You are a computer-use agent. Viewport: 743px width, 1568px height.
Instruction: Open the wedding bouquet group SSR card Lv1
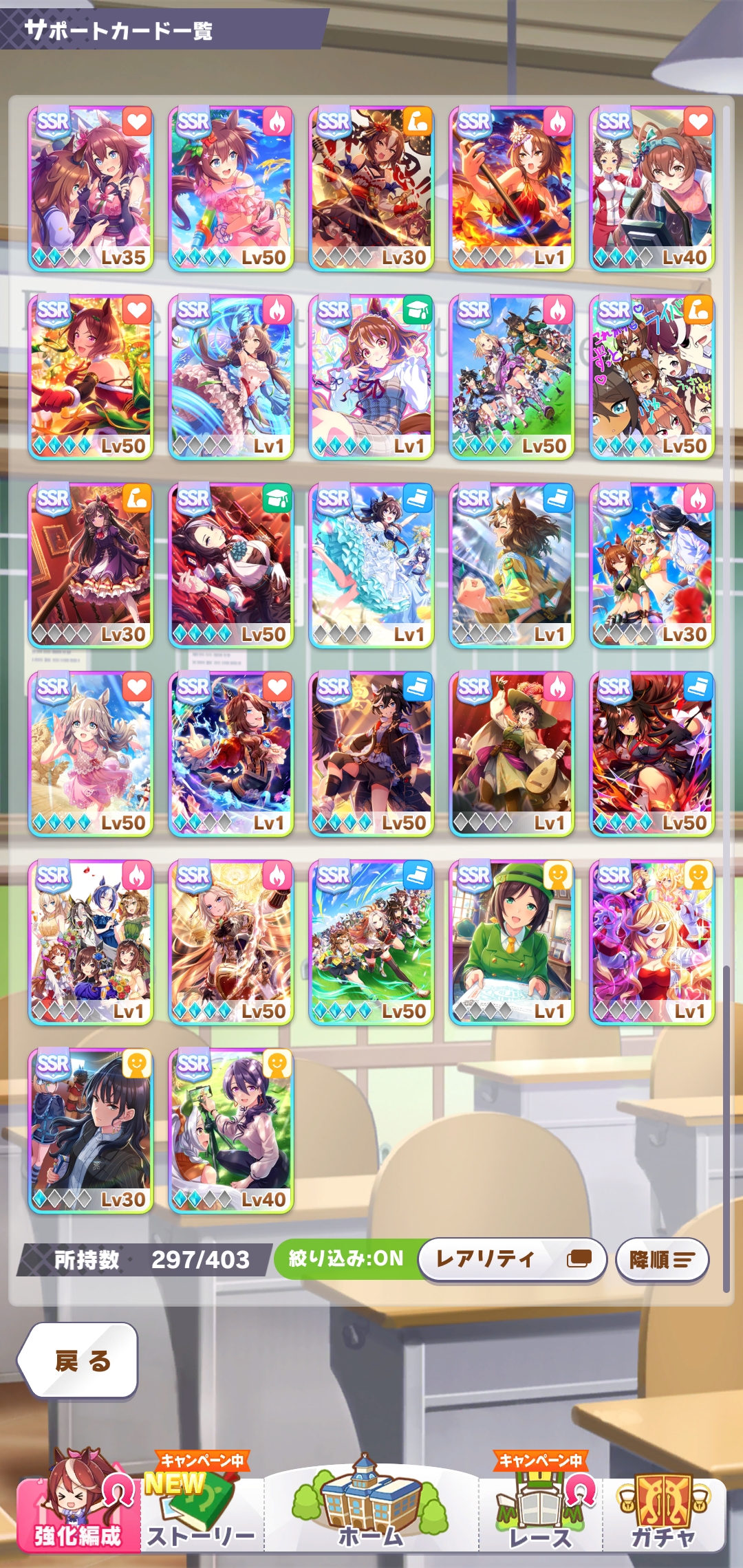[x=90, y=942]
